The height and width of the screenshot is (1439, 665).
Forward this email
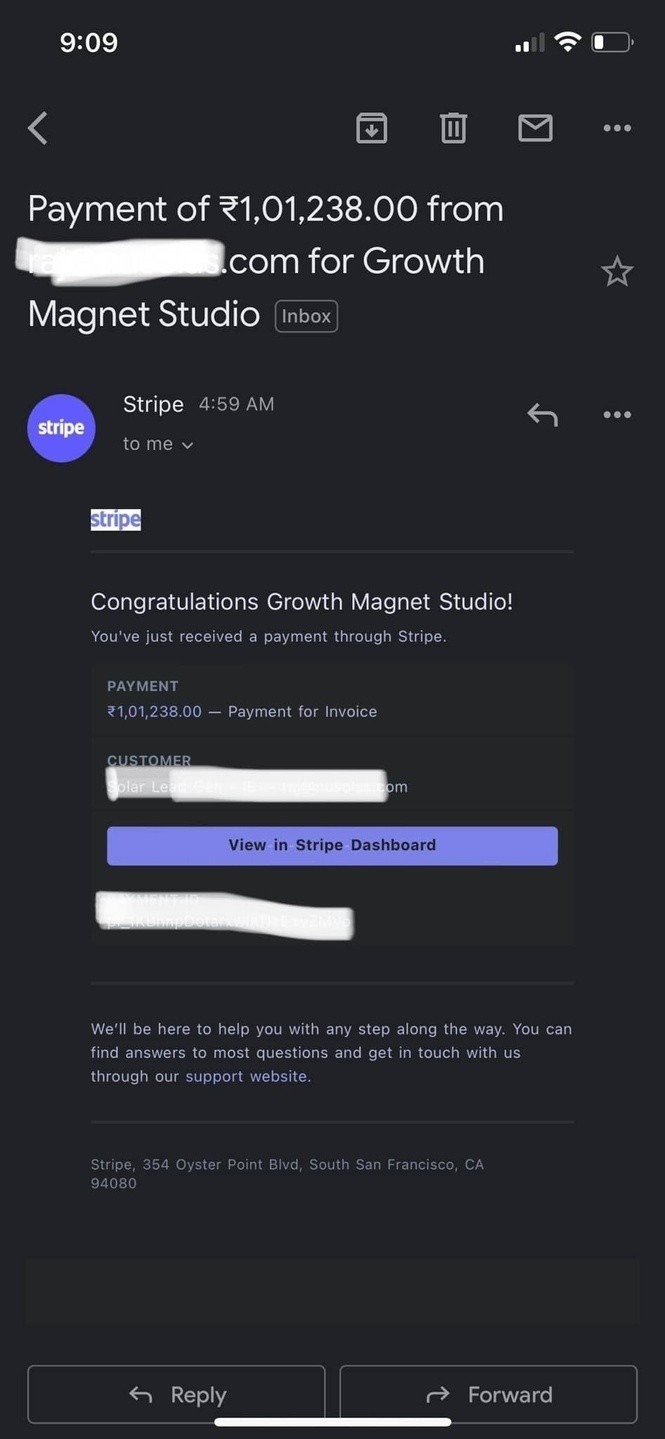pyautogui.click(x=488, y=1394)
